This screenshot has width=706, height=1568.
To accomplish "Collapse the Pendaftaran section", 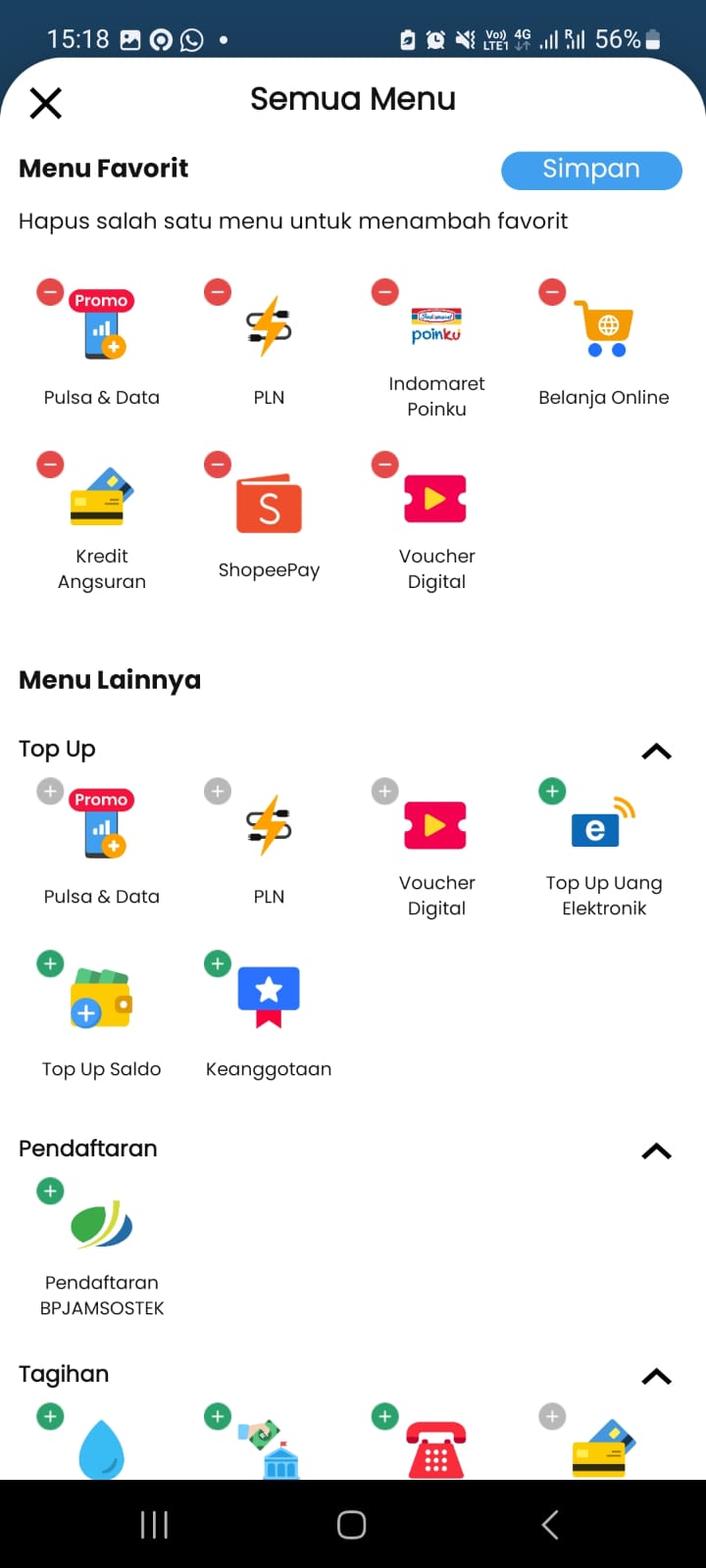I will pos(656,1151).
